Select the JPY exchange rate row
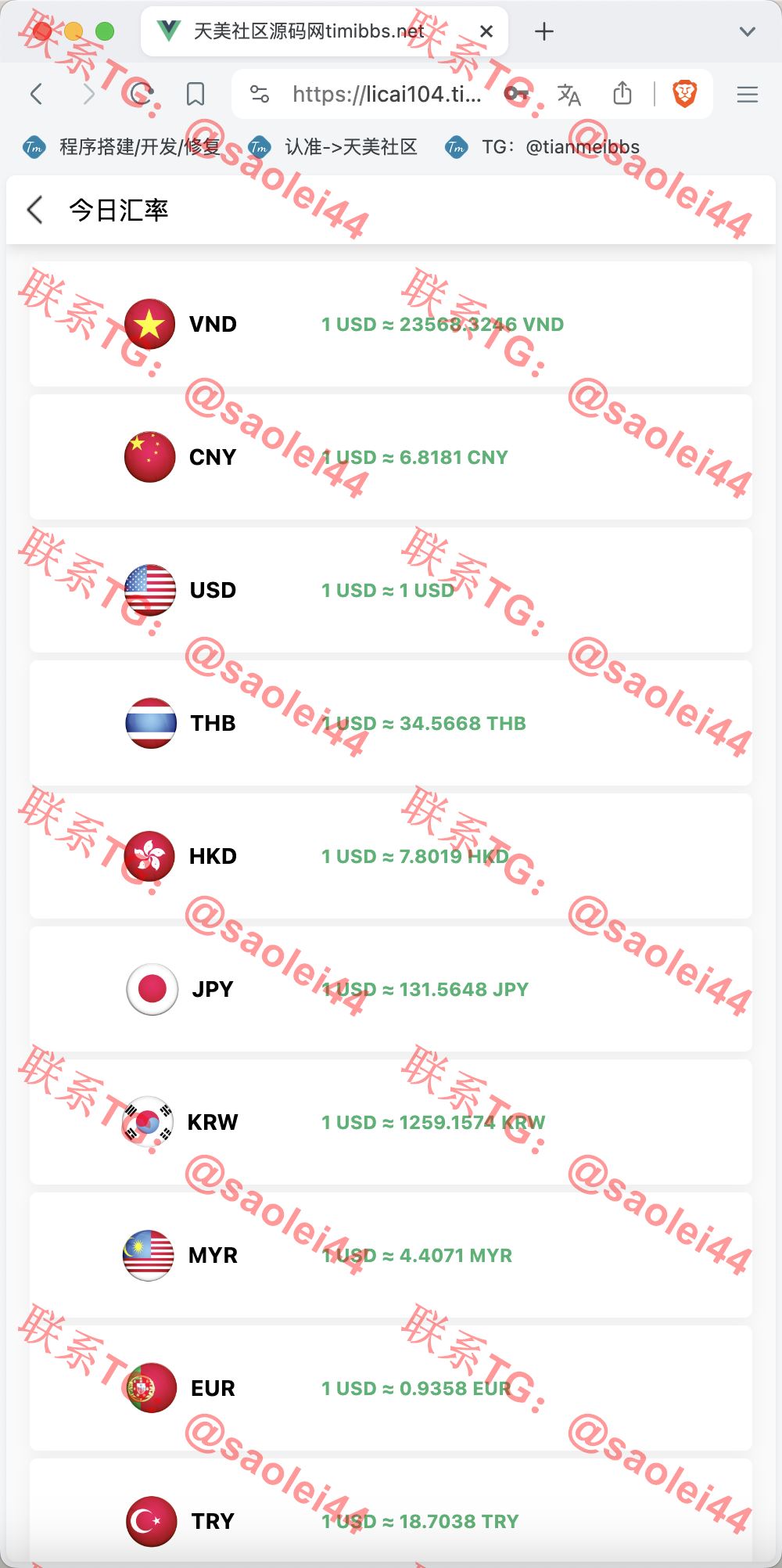The height and width of the screenshot is (1568, 782). coord(391,989)
